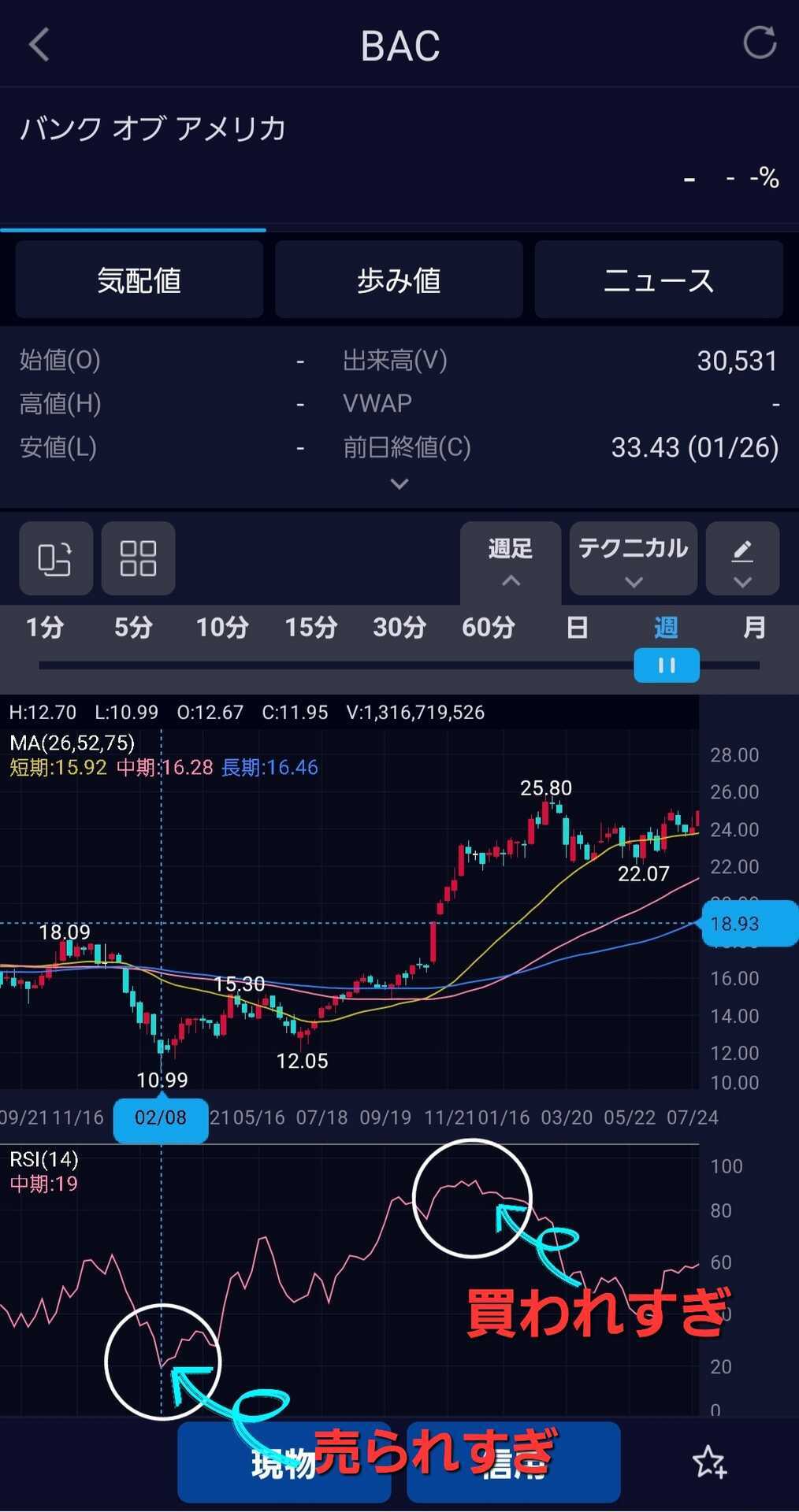Open the four-panel grid chart layout
This screenshot has width=799, height=1512.
click(x=138, y=558)
